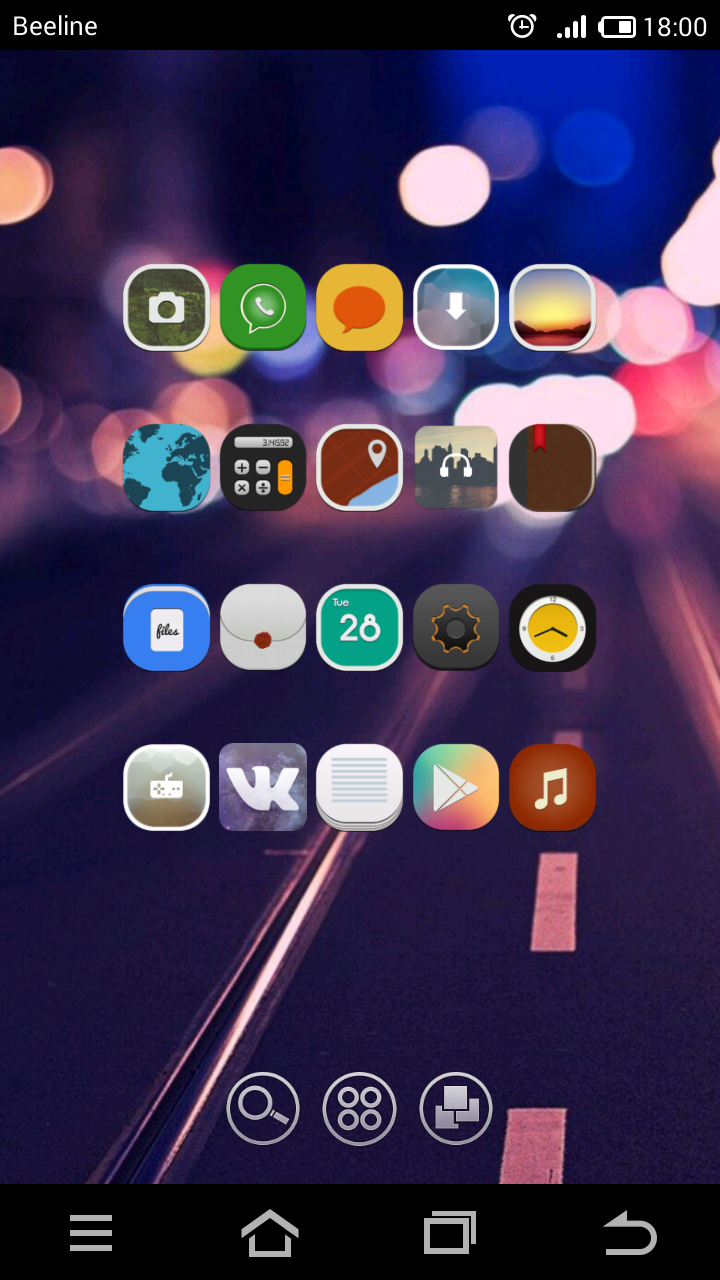Screen dimensions: 720x1280
Task: Open Settings gear app
Action: tap(456, 628)
